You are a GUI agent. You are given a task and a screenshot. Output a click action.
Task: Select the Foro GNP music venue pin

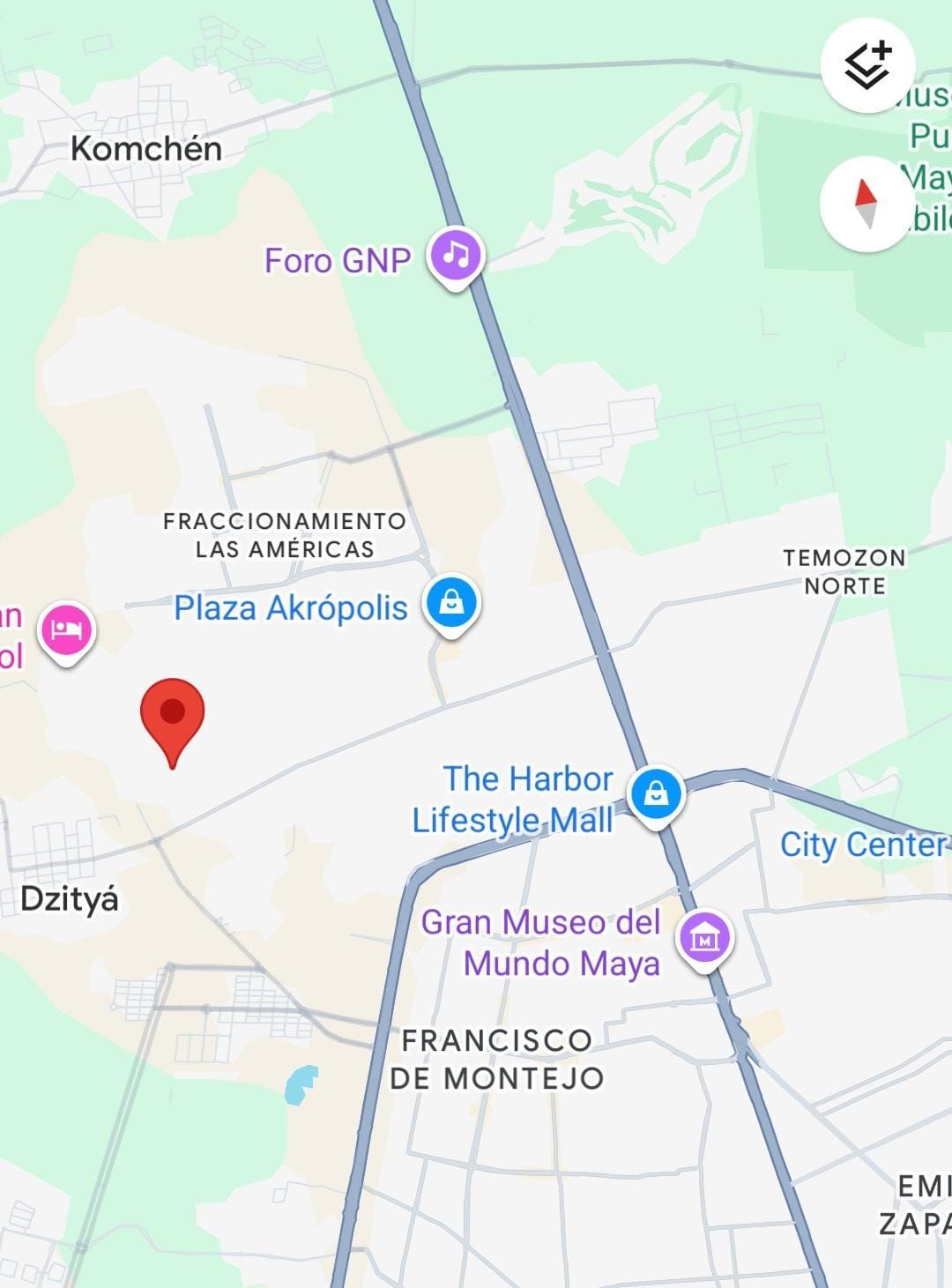pos(455,256)
